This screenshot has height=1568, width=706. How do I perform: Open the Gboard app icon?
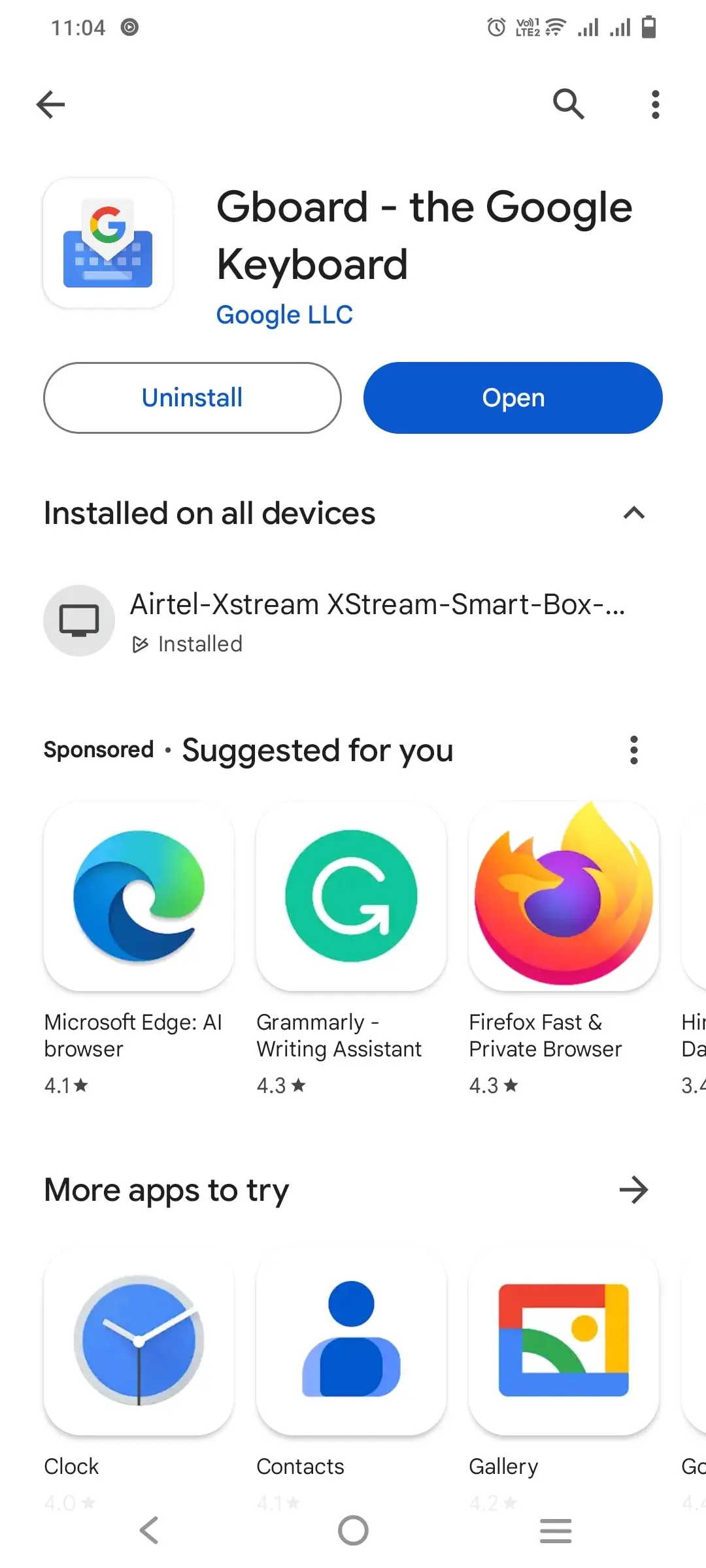(107, 242)
